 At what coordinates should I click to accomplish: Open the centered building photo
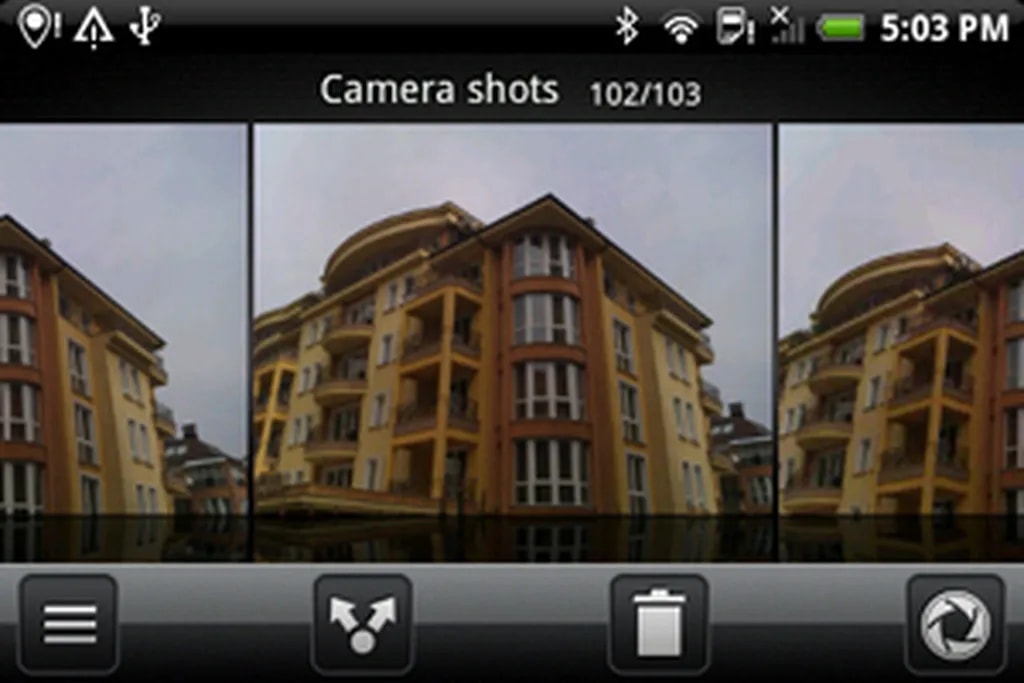(x=513, y=340)
